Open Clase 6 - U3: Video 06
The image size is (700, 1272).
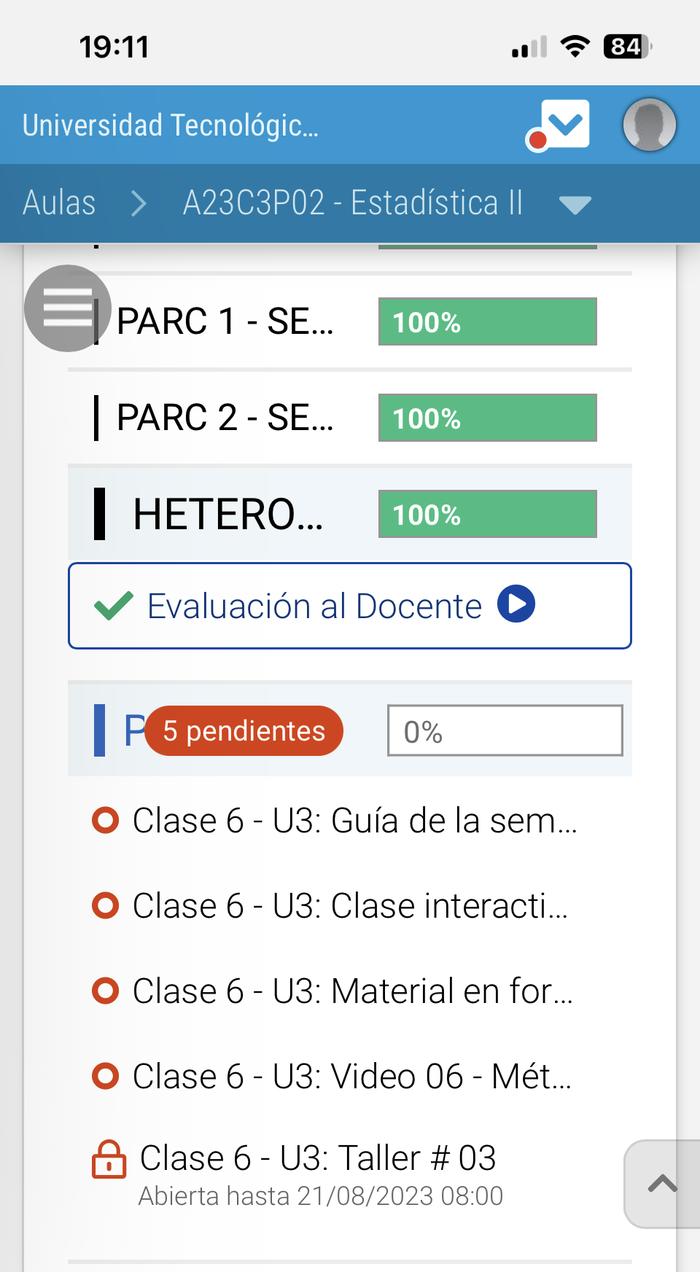[x=352, y=1076]
